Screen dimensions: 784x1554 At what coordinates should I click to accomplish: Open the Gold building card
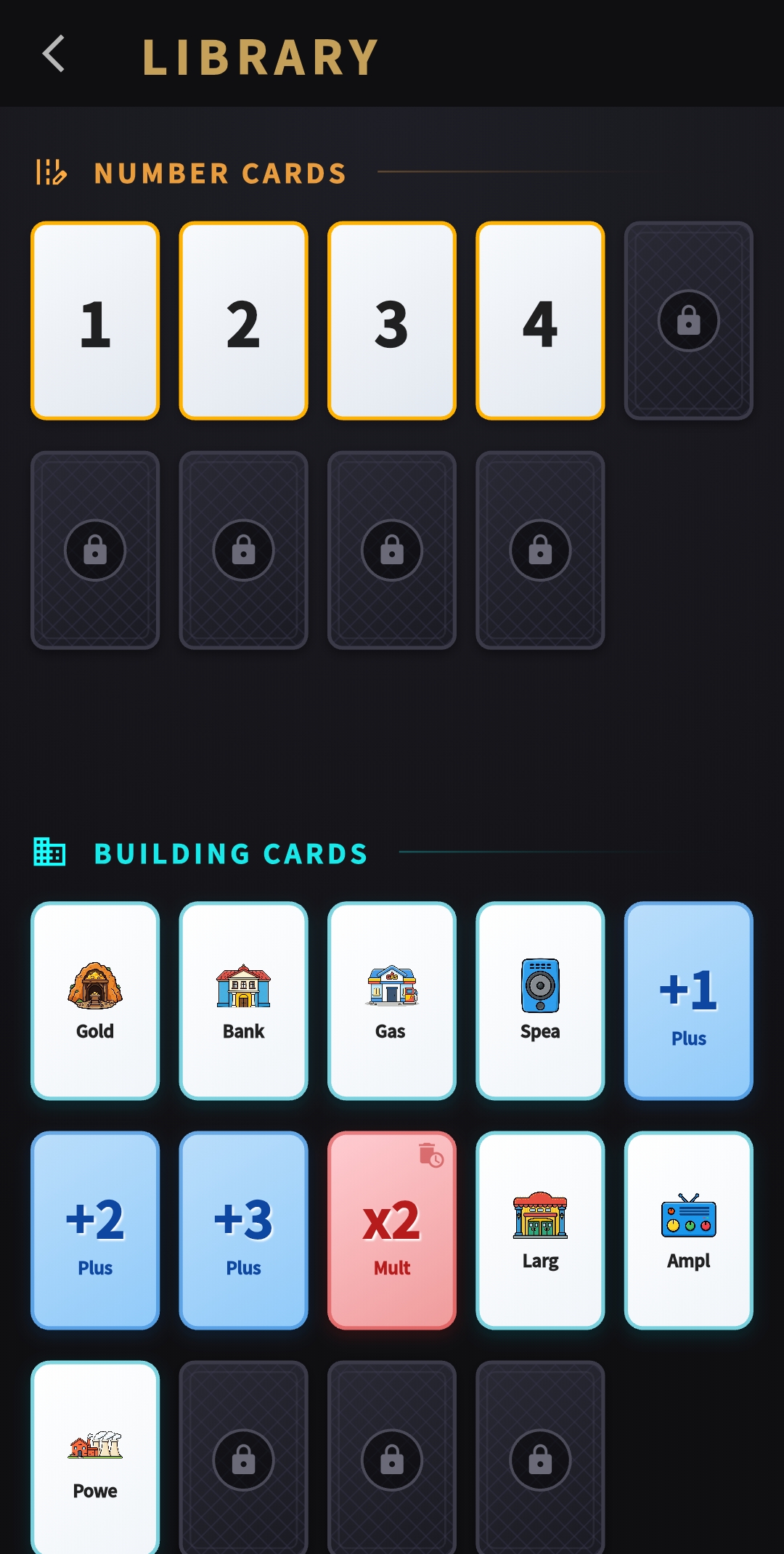95,1001
